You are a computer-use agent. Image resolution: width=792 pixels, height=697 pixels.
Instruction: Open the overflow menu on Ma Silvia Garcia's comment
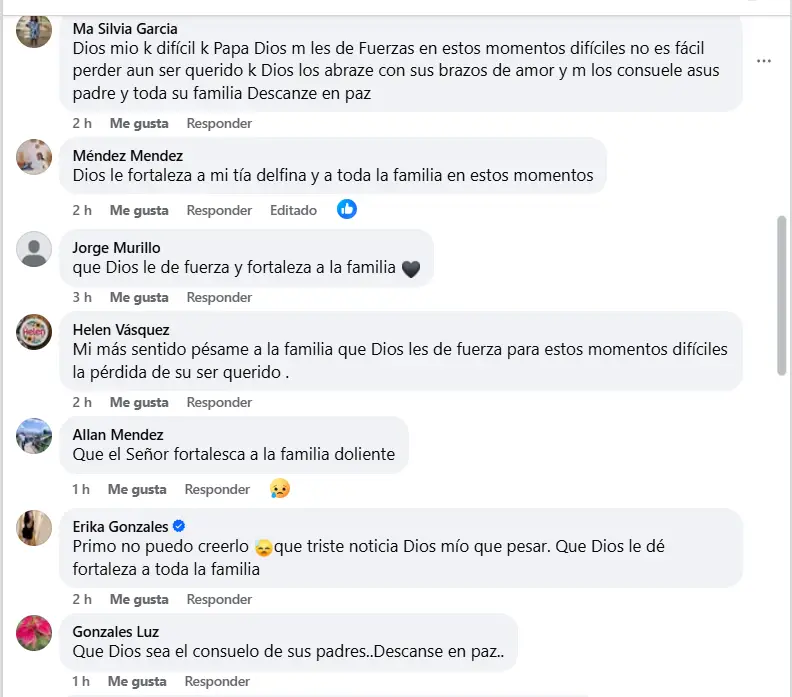click(x=764, y=61)
